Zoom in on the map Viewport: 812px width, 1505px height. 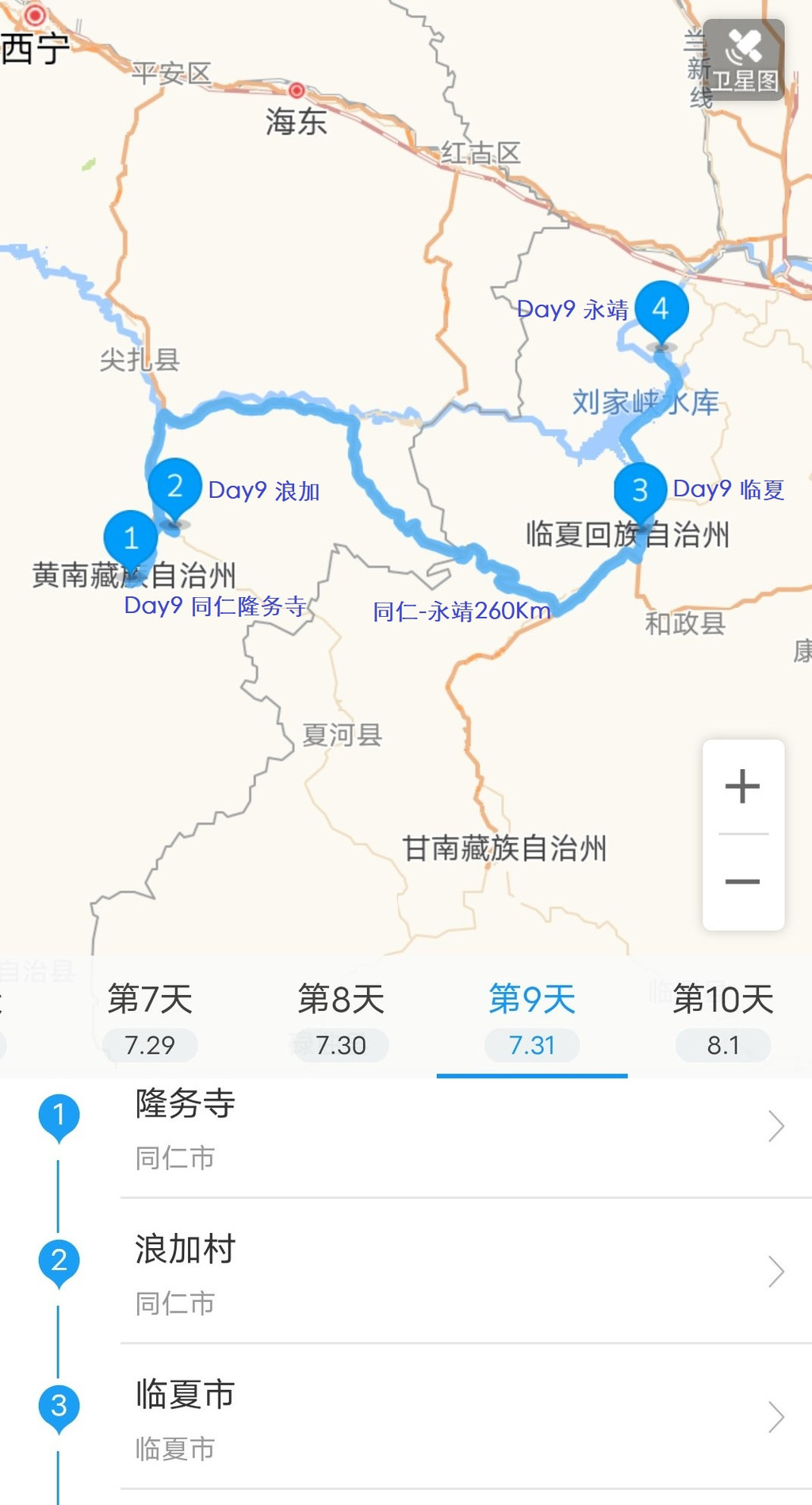pos(743,787)
